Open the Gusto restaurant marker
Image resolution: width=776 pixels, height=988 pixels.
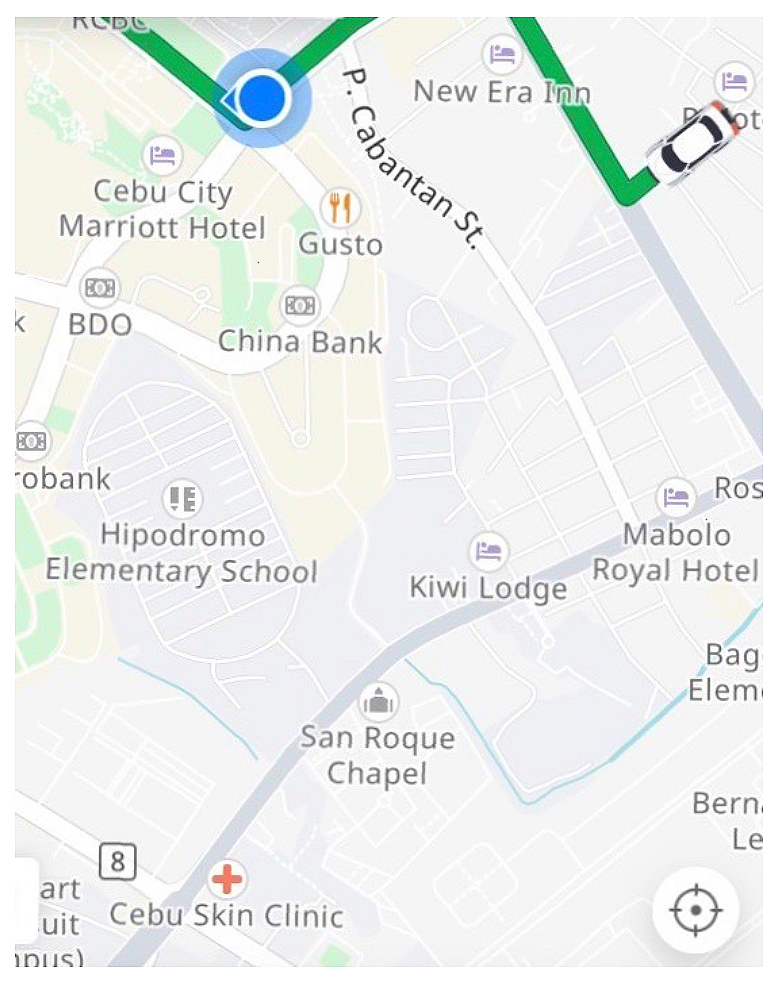[x=340, y=208]
